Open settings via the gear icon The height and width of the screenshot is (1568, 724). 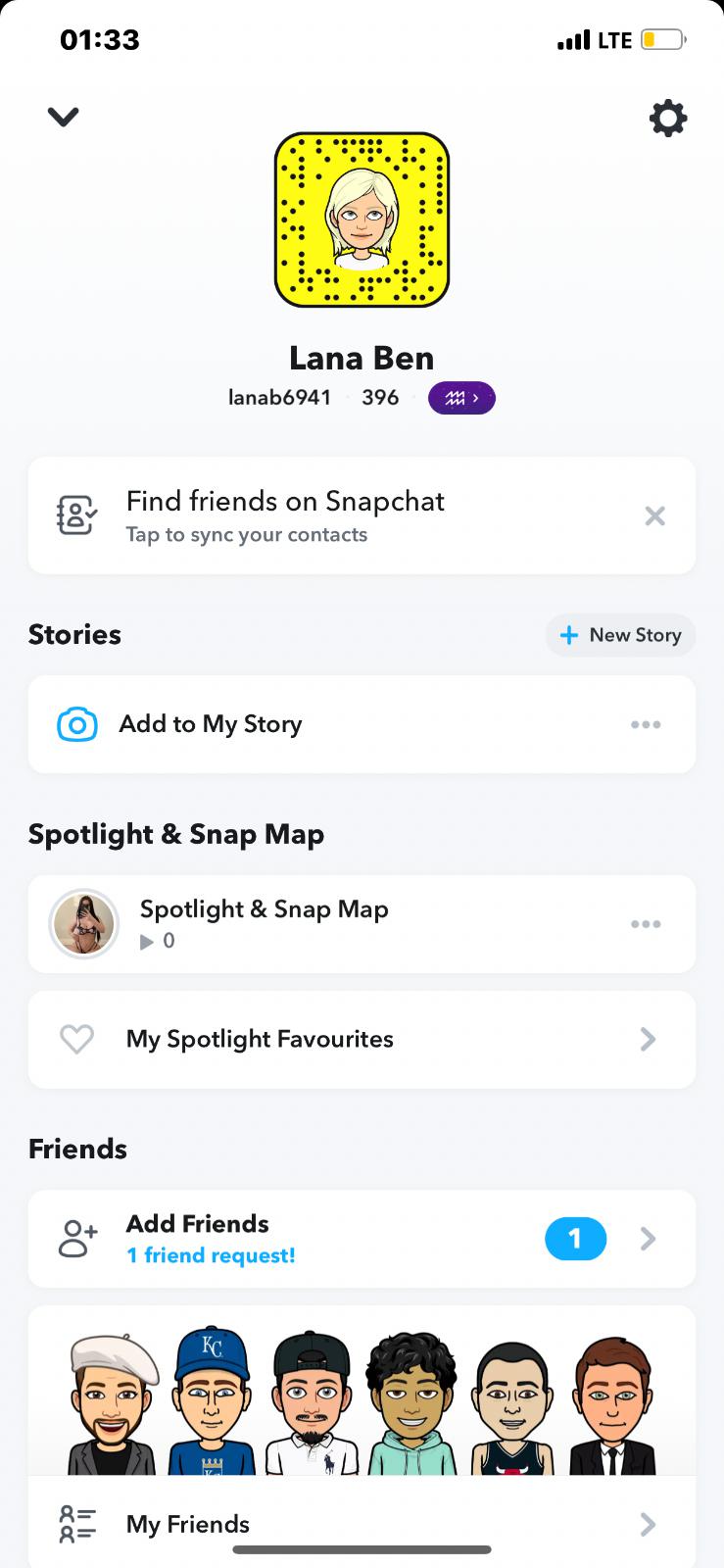pyautogui.click(x=667, y=119)
